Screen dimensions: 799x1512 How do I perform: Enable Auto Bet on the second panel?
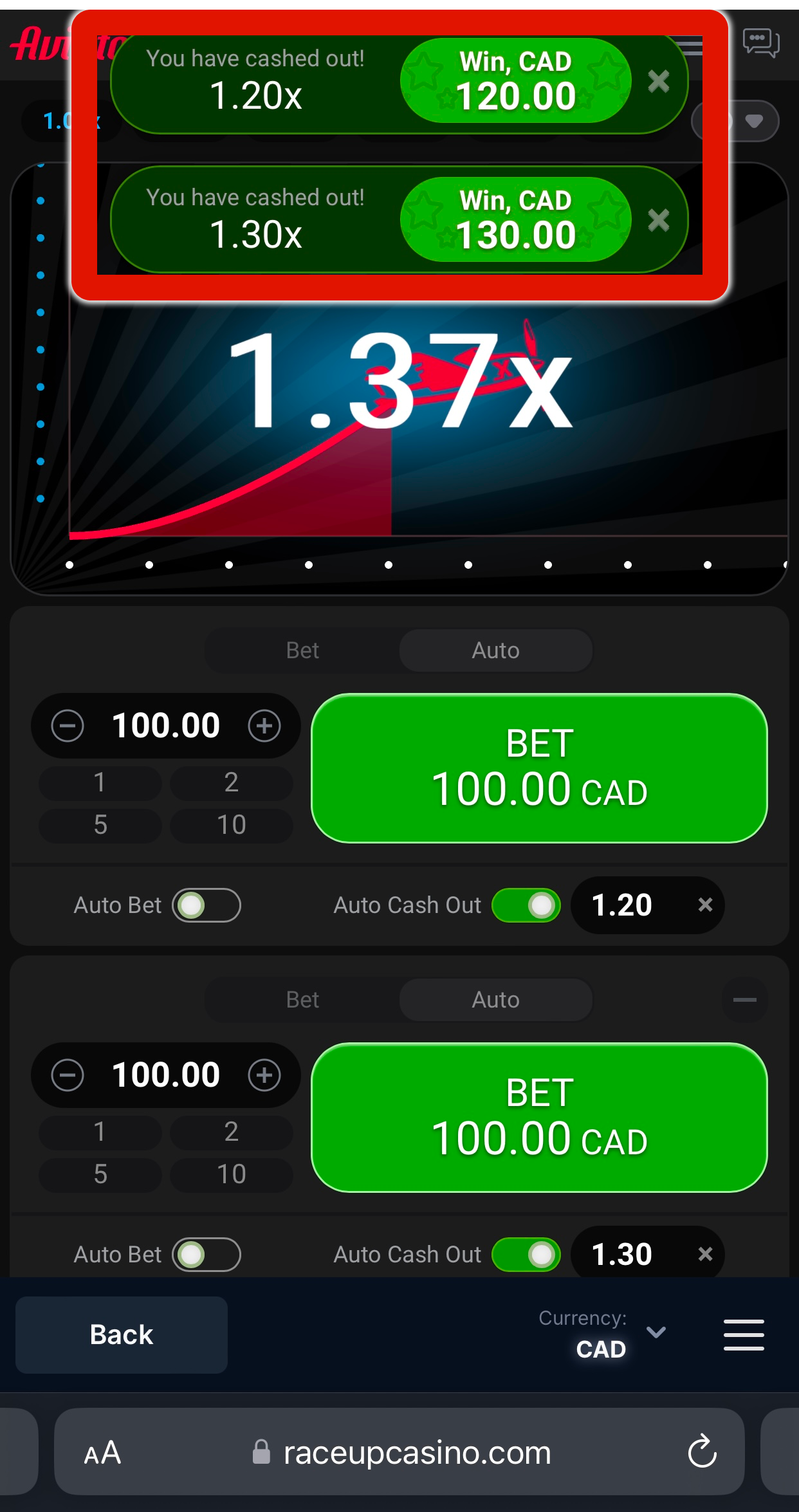coord(207,1254)
